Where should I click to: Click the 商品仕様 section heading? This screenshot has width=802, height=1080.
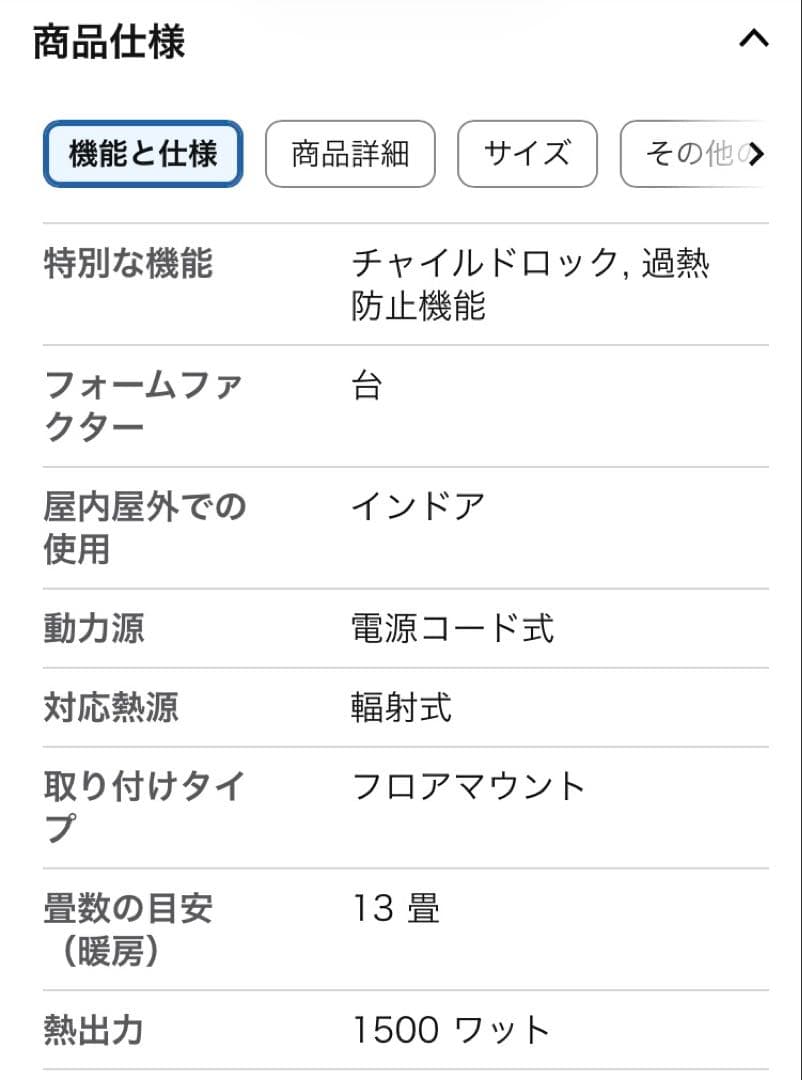pos(110,43)
